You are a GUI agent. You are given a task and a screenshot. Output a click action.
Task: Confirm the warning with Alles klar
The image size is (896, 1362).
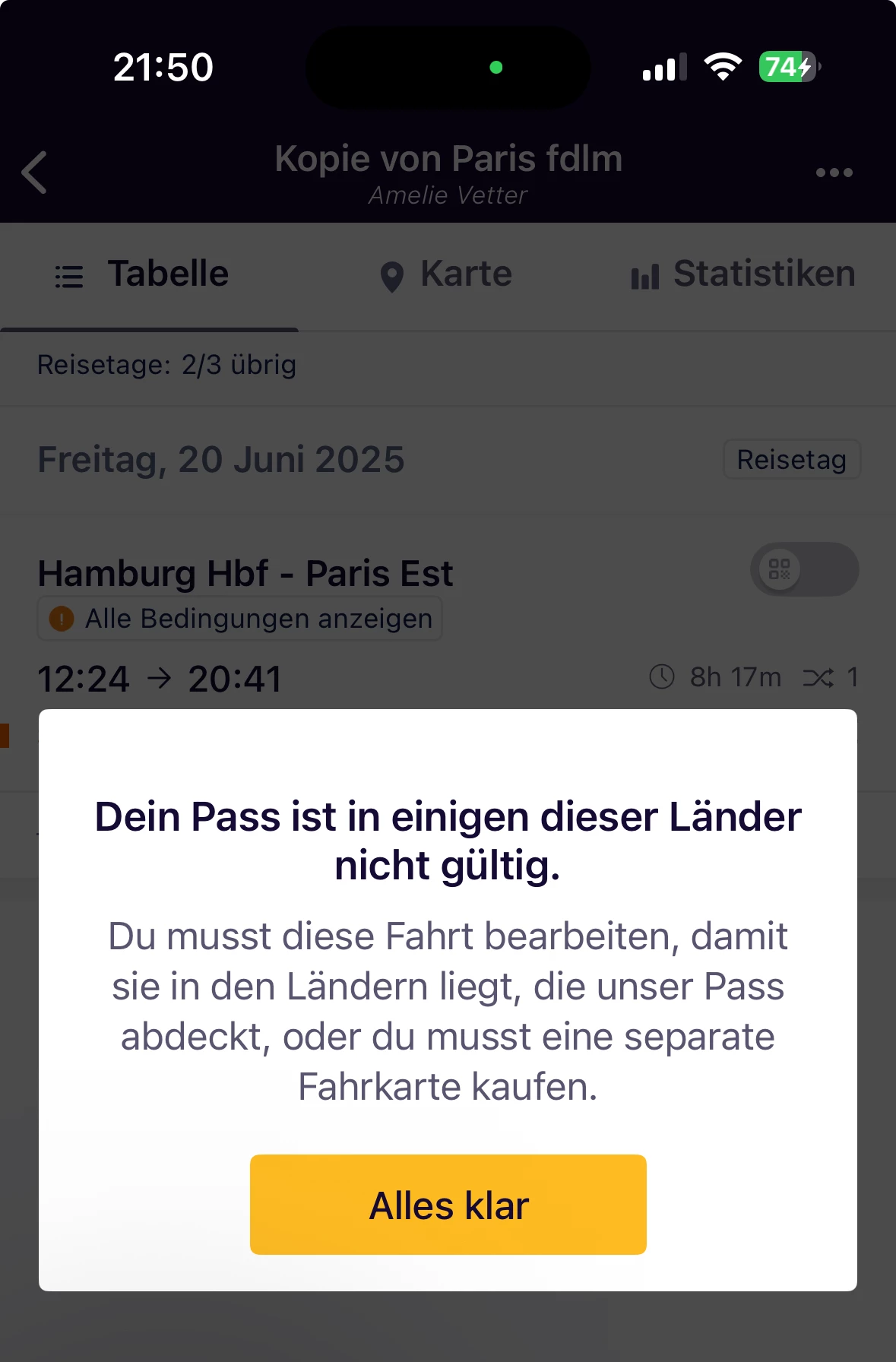tap(448, 1205)
